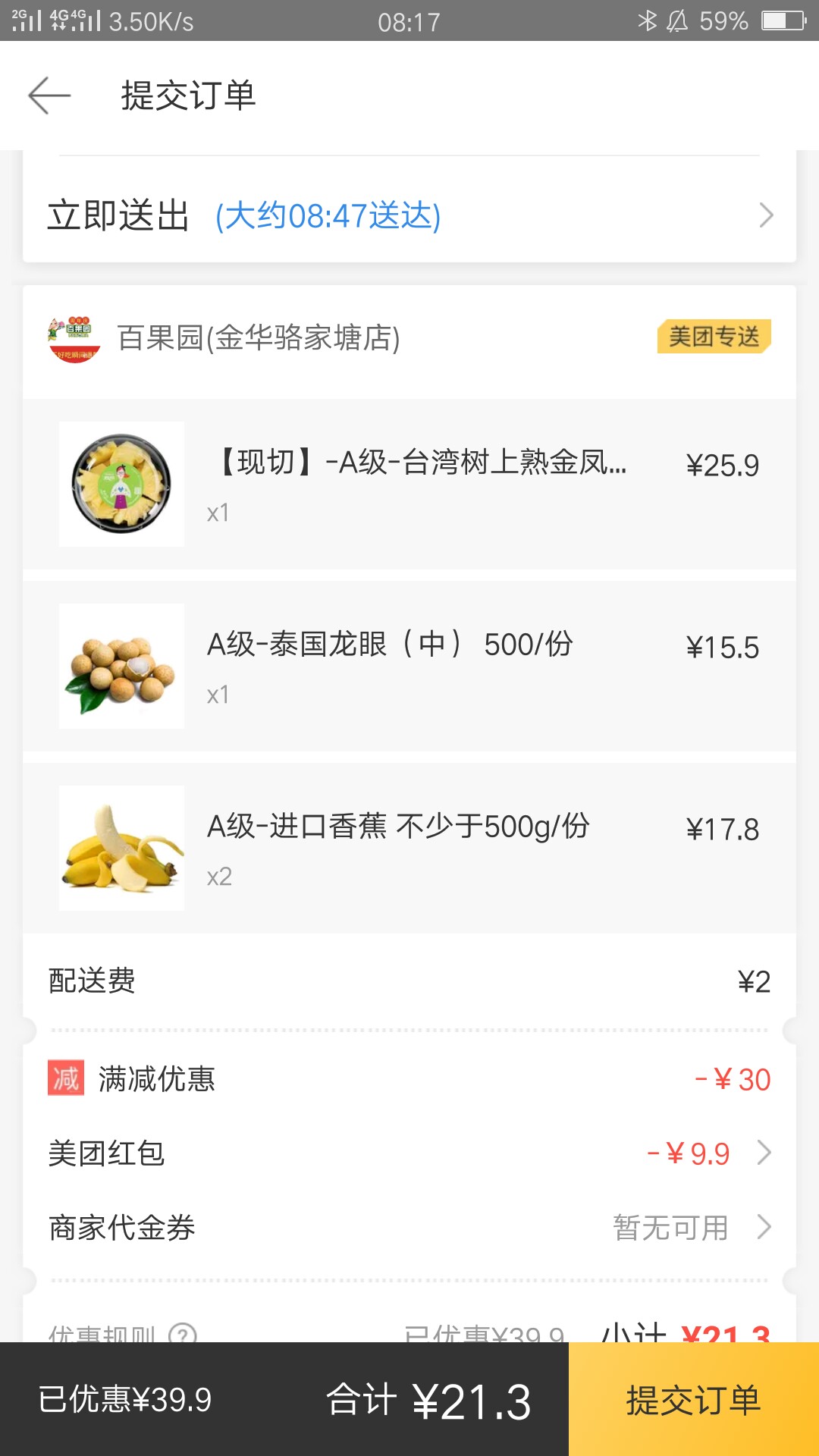The width and height of the screenshot is (819, 1456).
Task: Open the 百果园(金华骆家塘店) store header
Action: click(x=409, y=338)
